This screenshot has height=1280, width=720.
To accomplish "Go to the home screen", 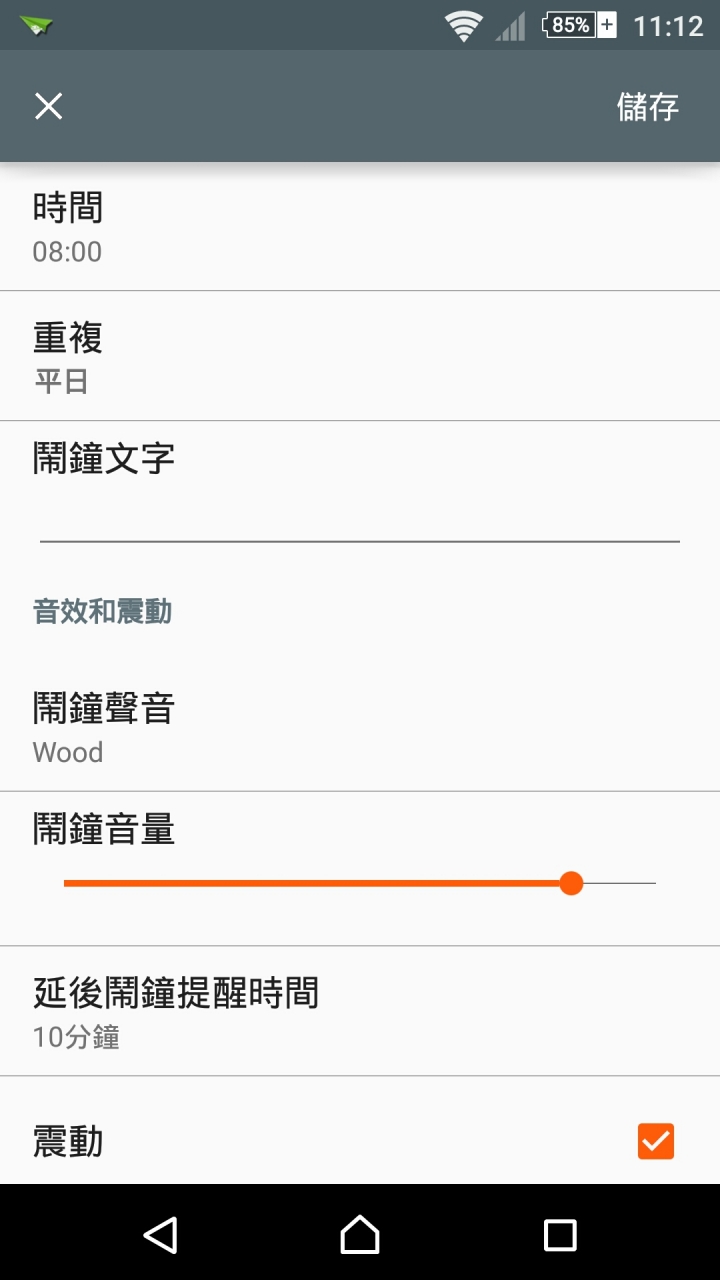I will [360, 1235].
